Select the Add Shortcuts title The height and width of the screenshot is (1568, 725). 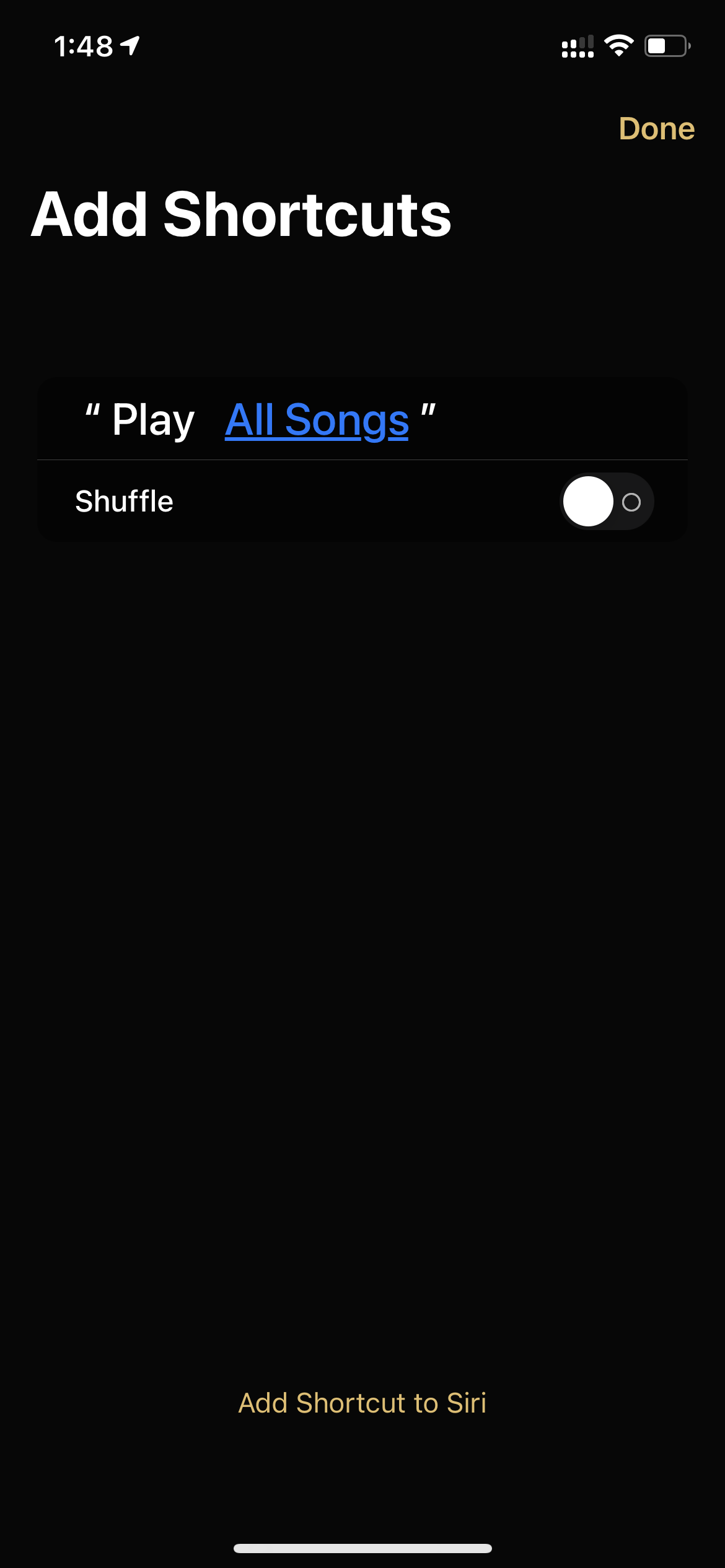point(242,215)
